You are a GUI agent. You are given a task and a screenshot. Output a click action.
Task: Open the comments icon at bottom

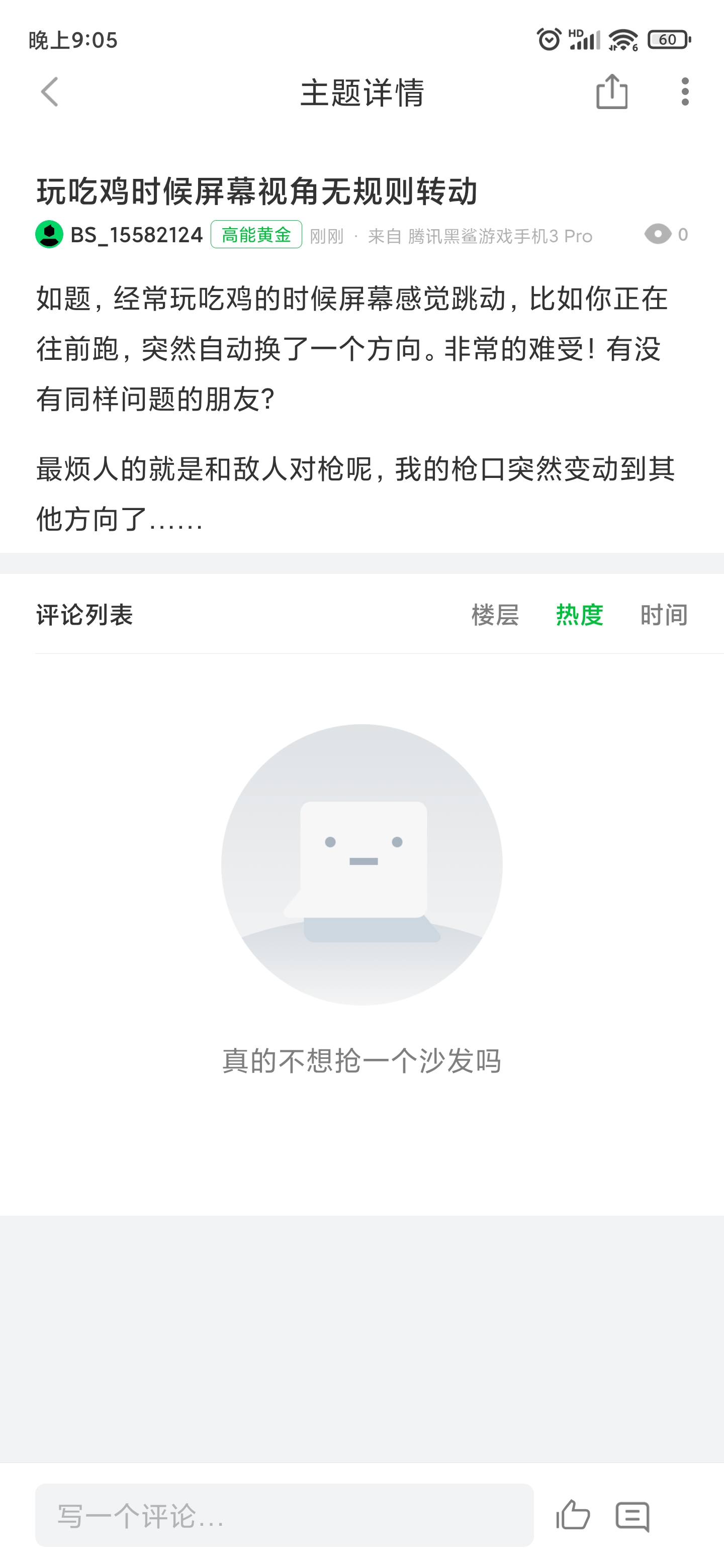[632, 1516]
